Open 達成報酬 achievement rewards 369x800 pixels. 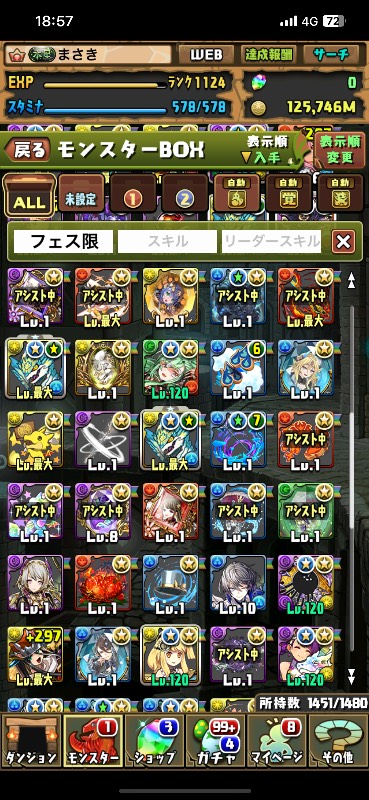(x=268, y=55)
